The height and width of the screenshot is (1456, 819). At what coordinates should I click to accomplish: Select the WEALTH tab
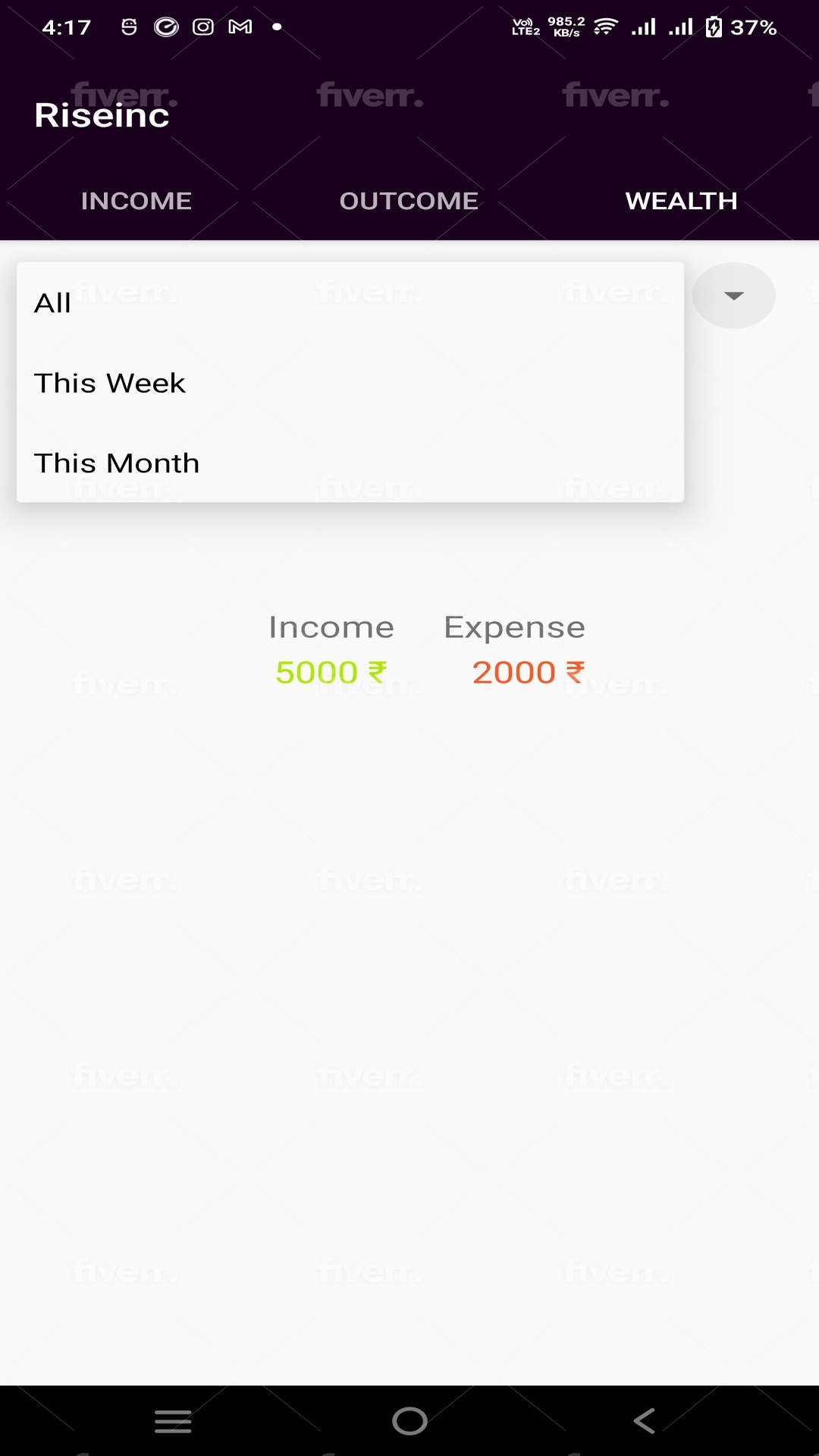pyautogui.click(x=681, y=201)
